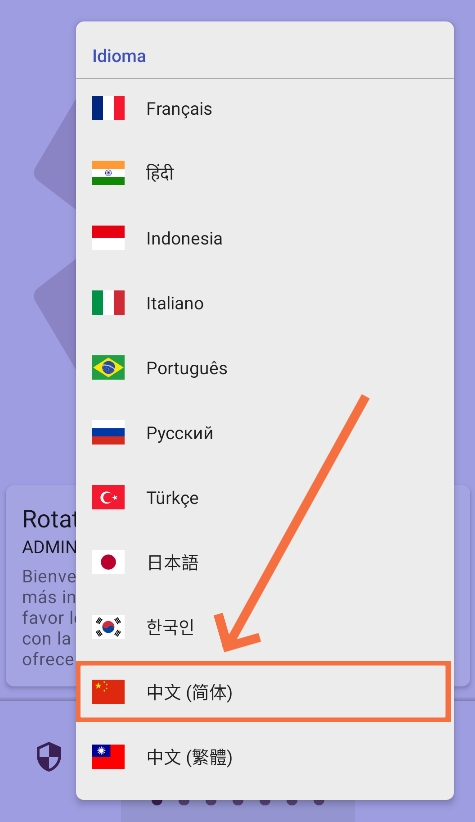
Task: Choose the Hindi language option
Action: click(x=265, y=173)
